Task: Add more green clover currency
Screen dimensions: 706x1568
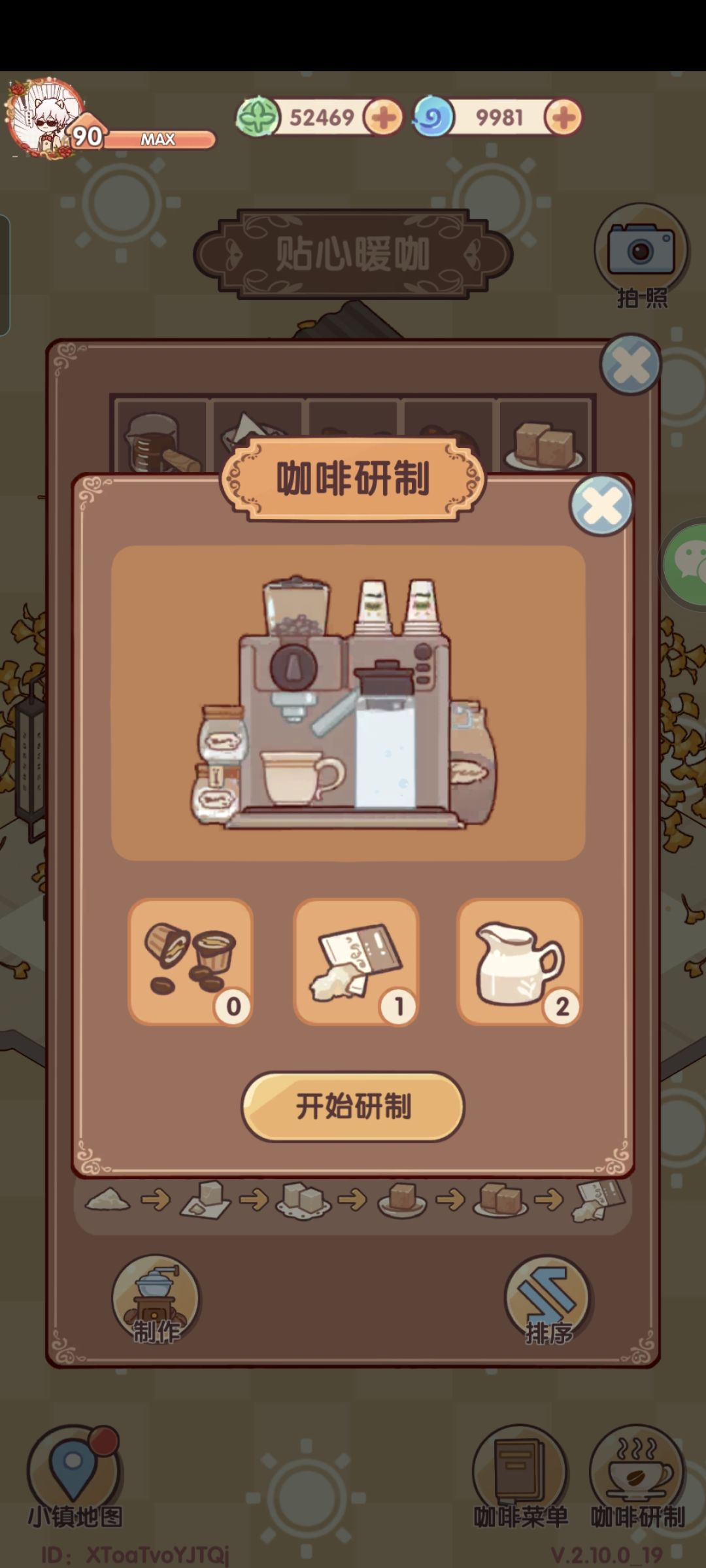Action: pos(383,118)
